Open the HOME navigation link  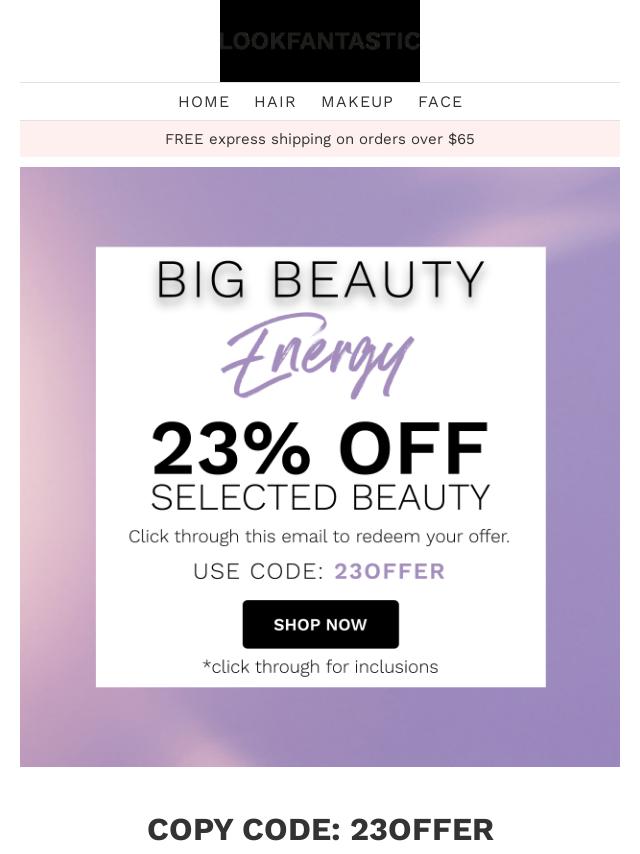[204, 102]
